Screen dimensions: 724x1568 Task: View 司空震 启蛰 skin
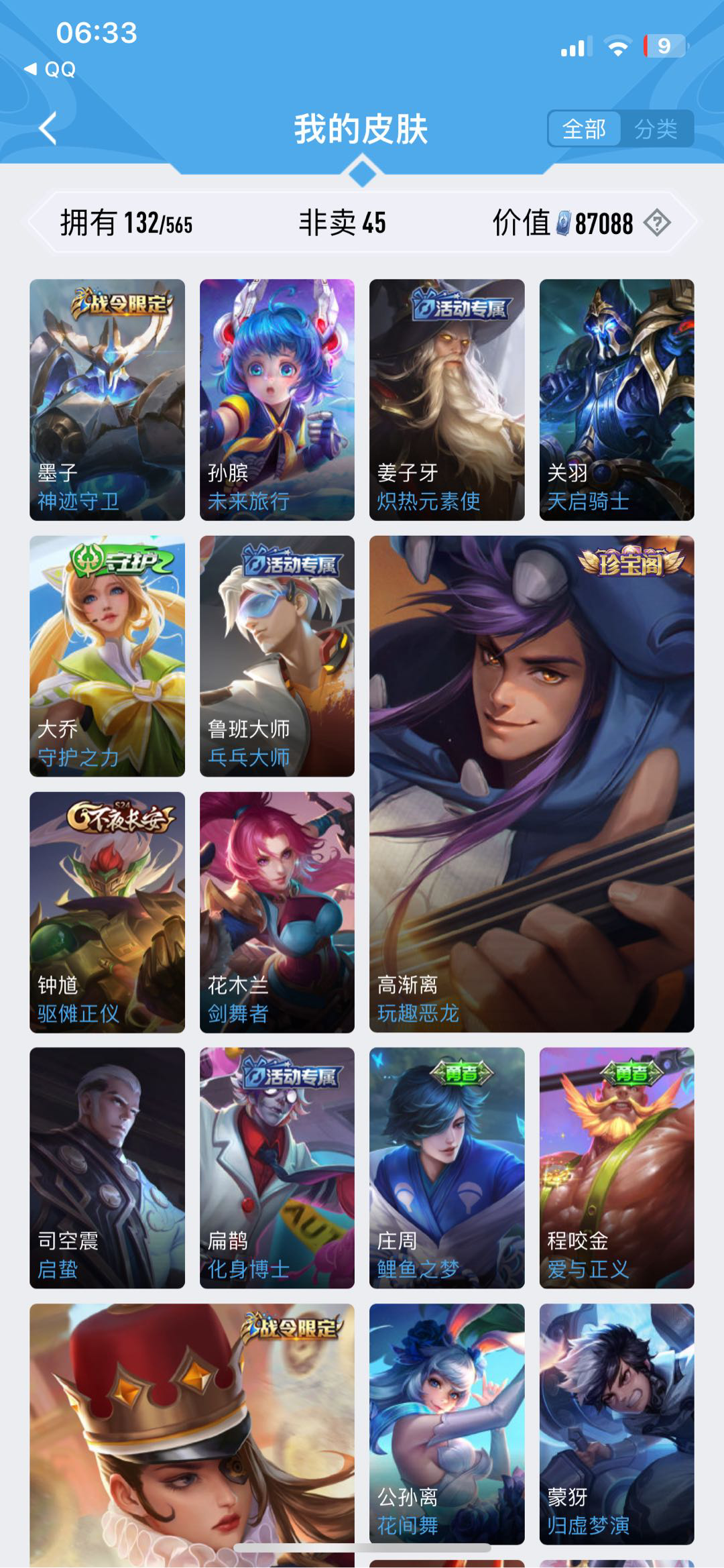(x=107, y=1168)
